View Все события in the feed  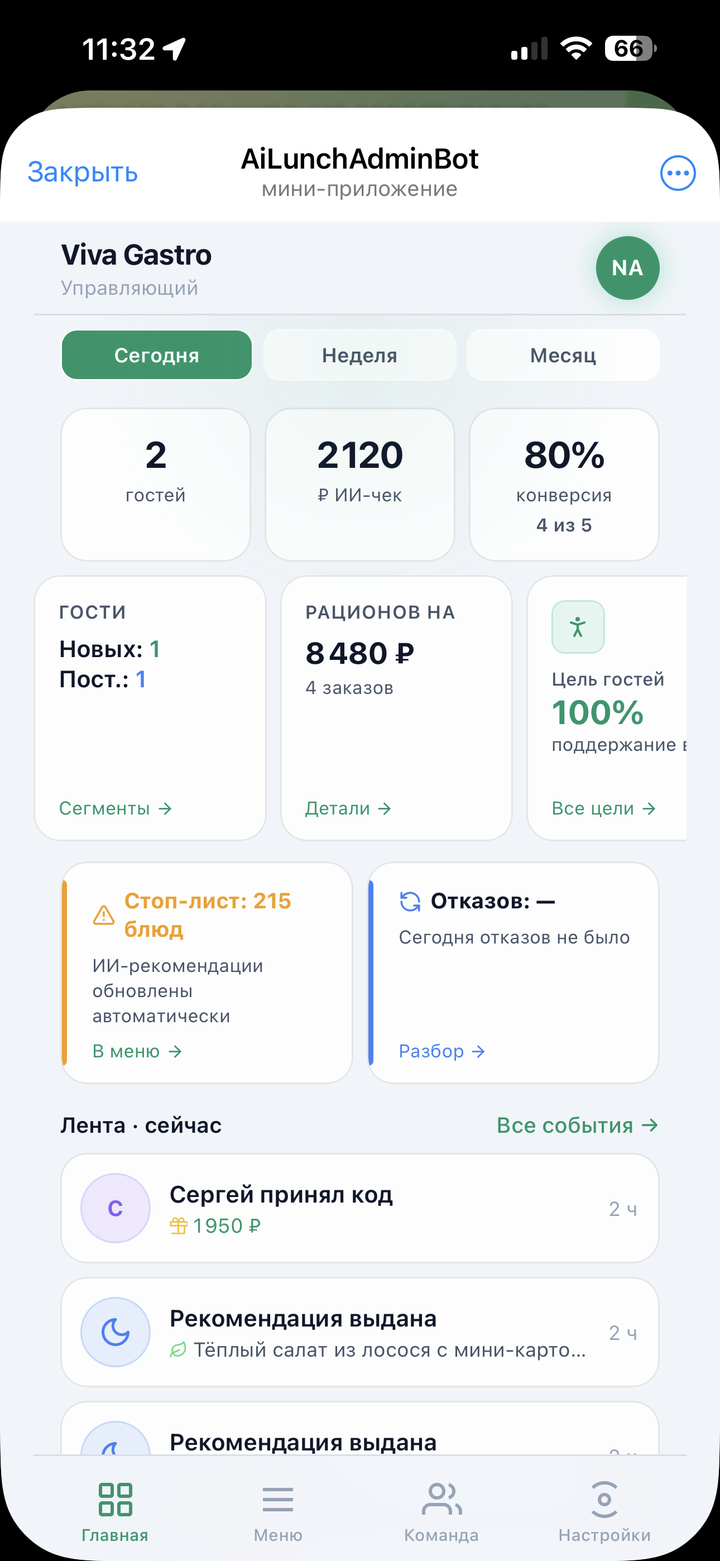point(578,1125)
